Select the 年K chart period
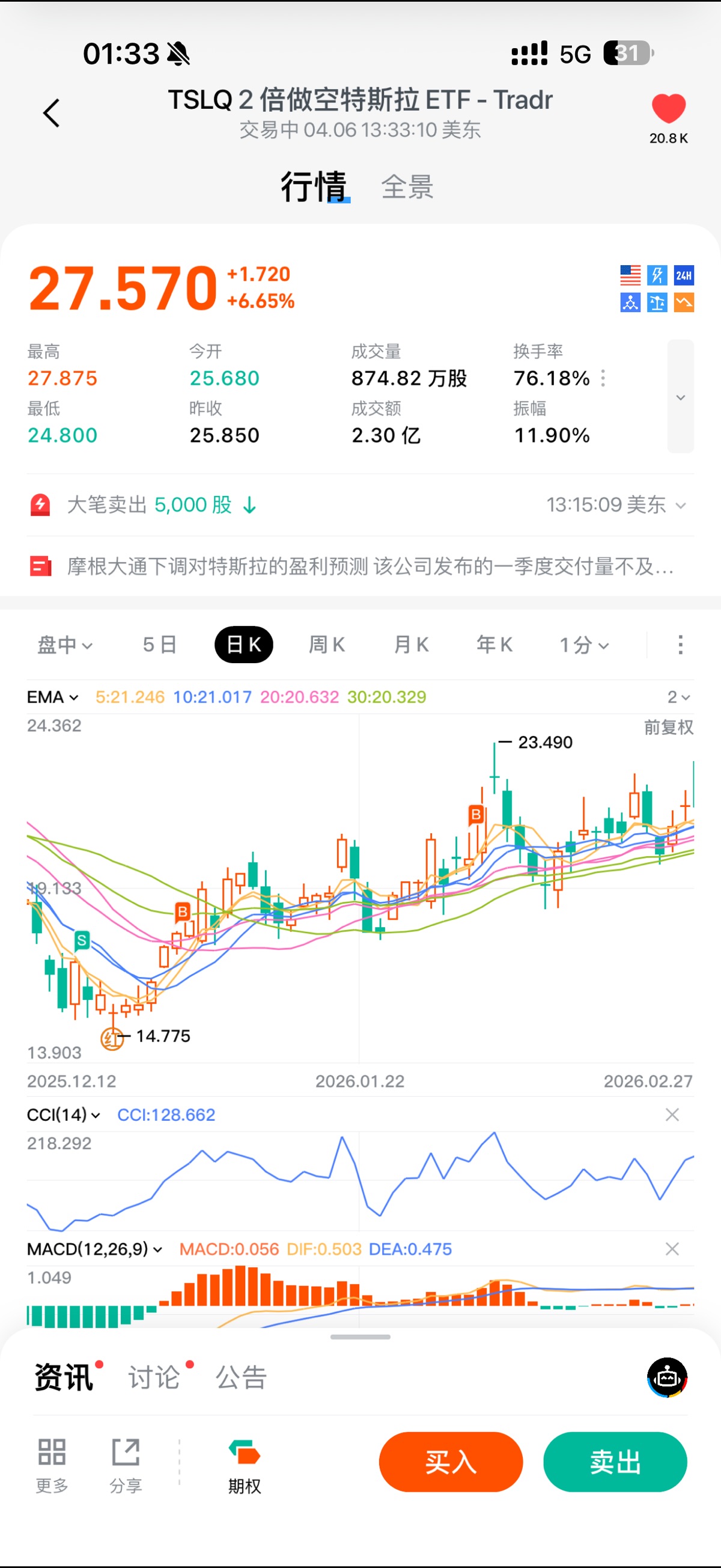 494,645
